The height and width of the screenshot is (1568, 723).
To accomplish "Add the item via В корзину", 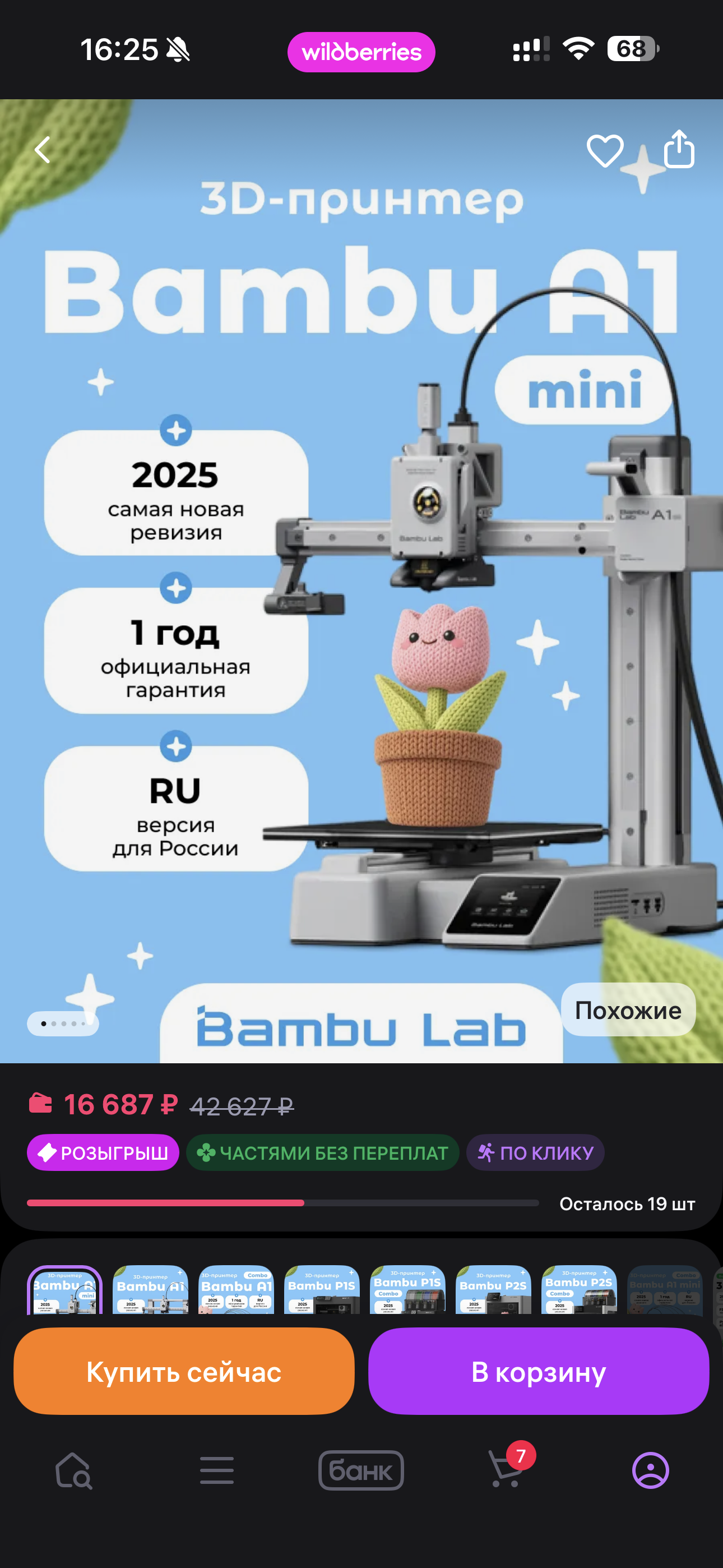I will (x=539, y=1371).
